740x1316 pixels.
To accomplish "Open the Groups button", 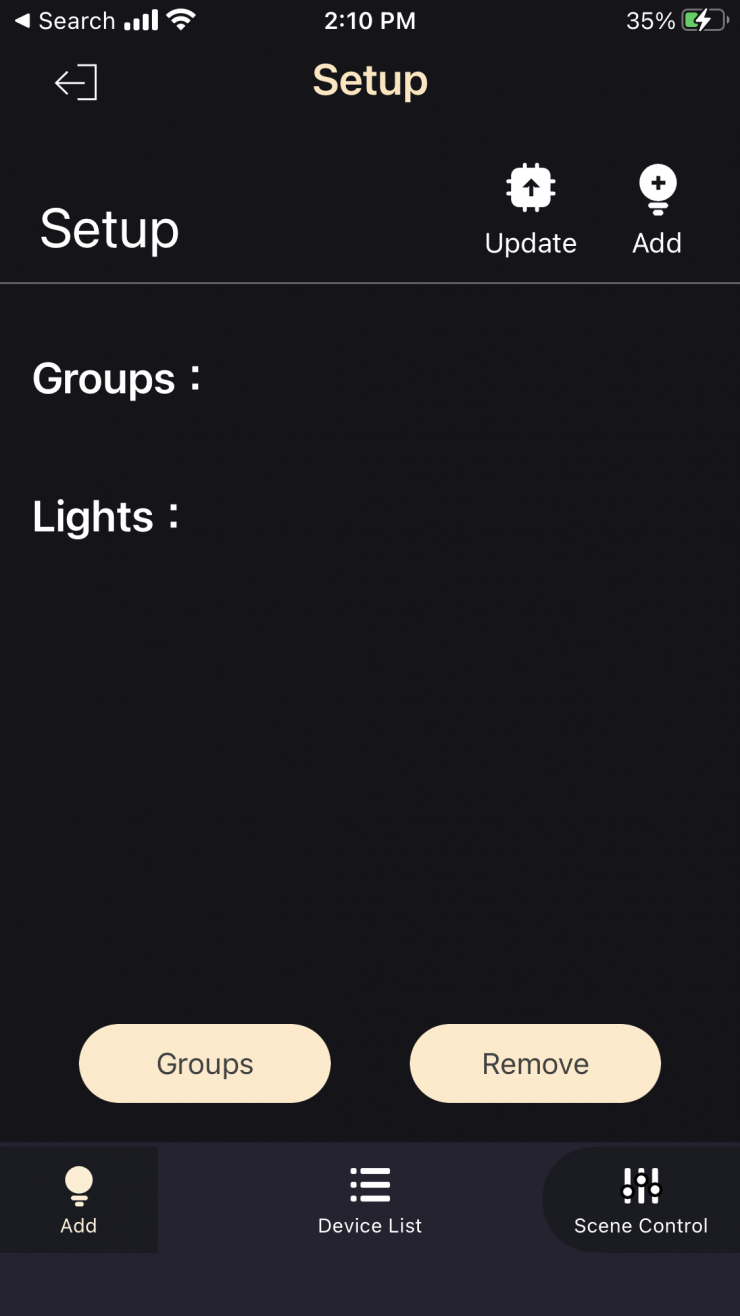I will (x=205, y=1063).
